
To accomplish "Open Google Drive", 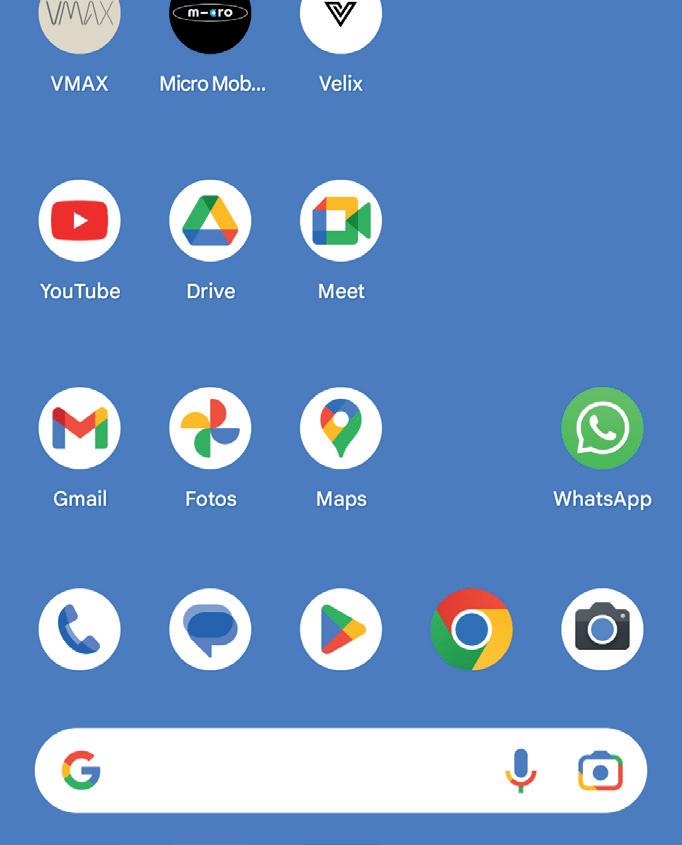I will point(210,221).
